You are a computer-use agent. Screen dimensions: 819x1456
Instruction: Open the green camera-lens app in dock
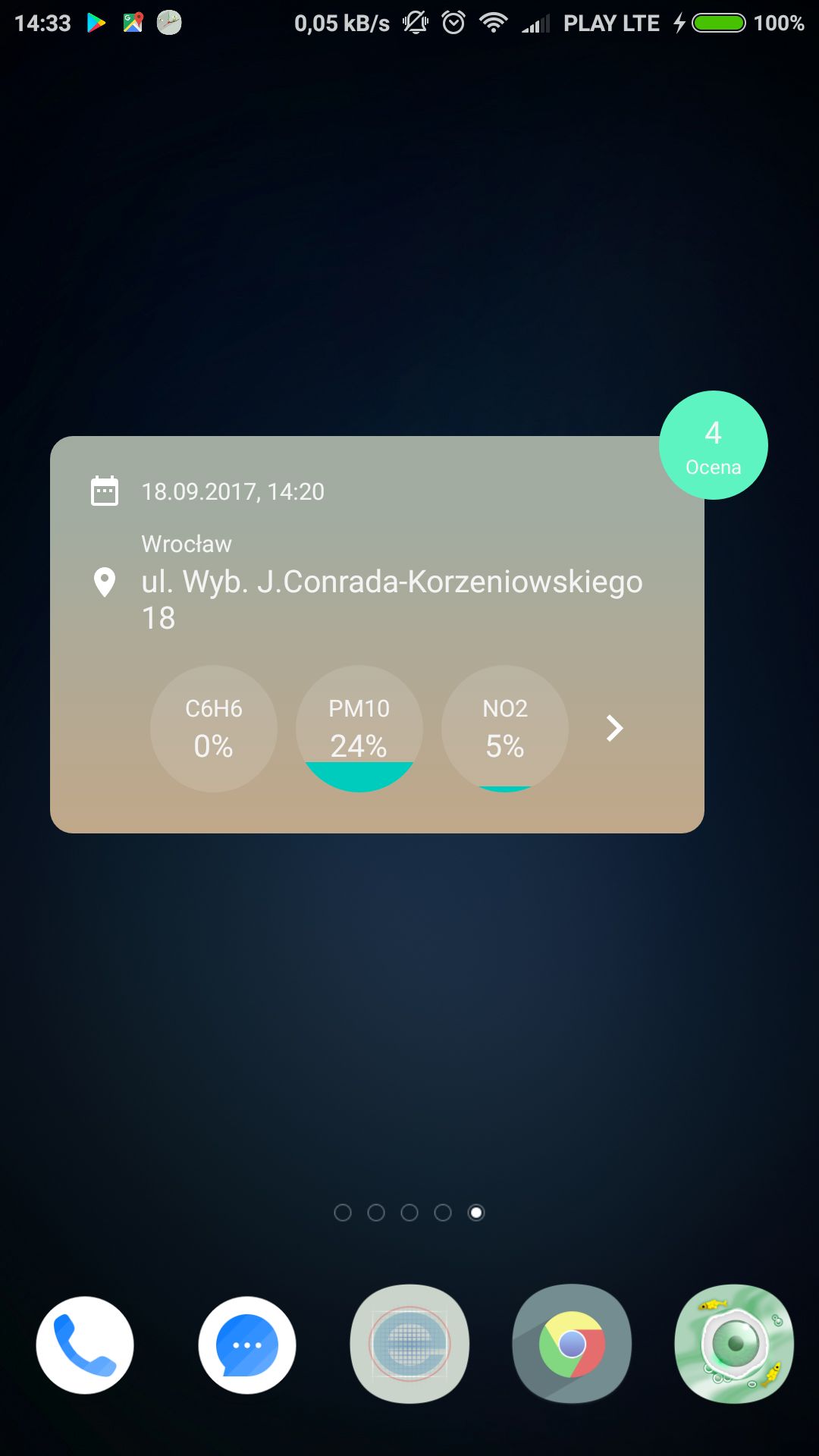click(x=734, y=1344)
